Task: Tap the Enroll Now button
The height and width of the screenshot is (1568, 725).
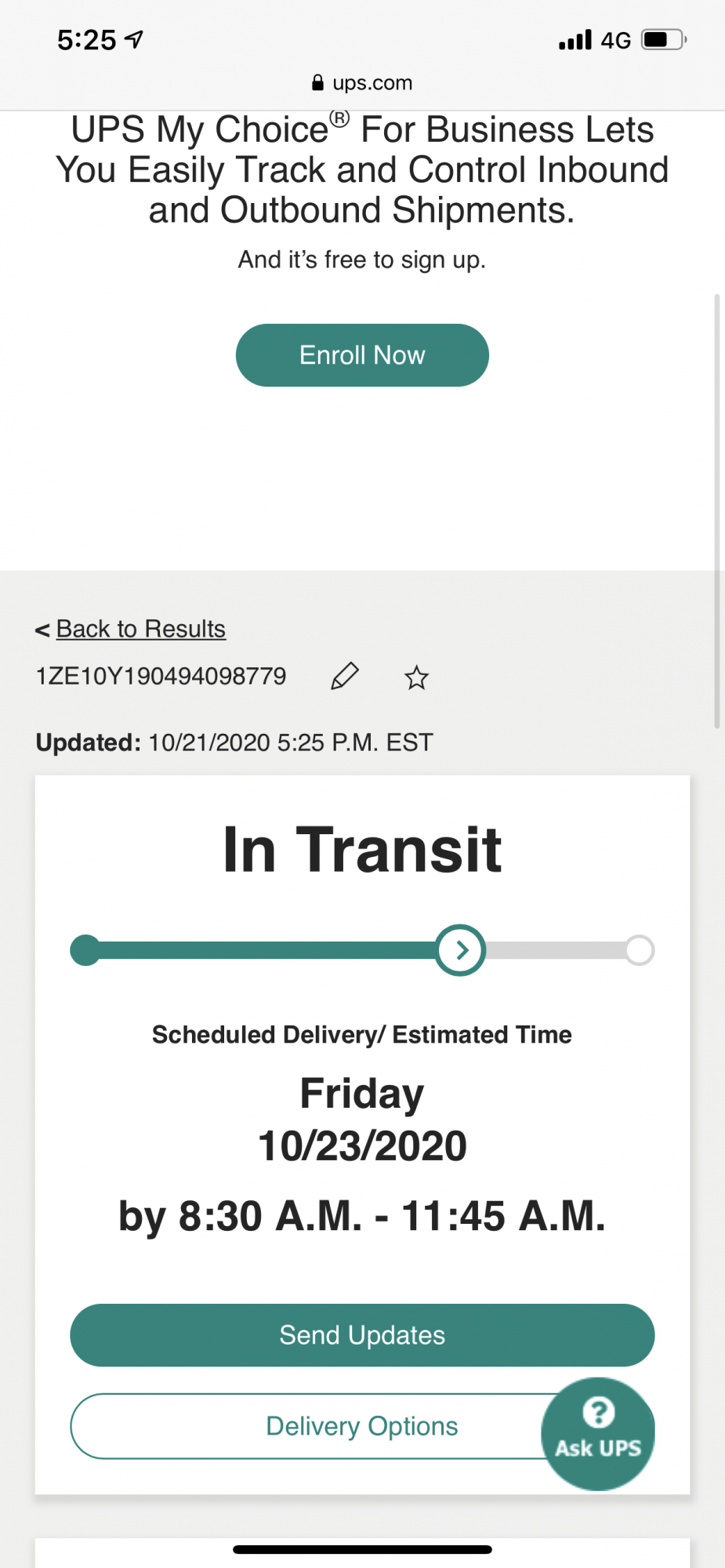Action: tap(362, 355)
